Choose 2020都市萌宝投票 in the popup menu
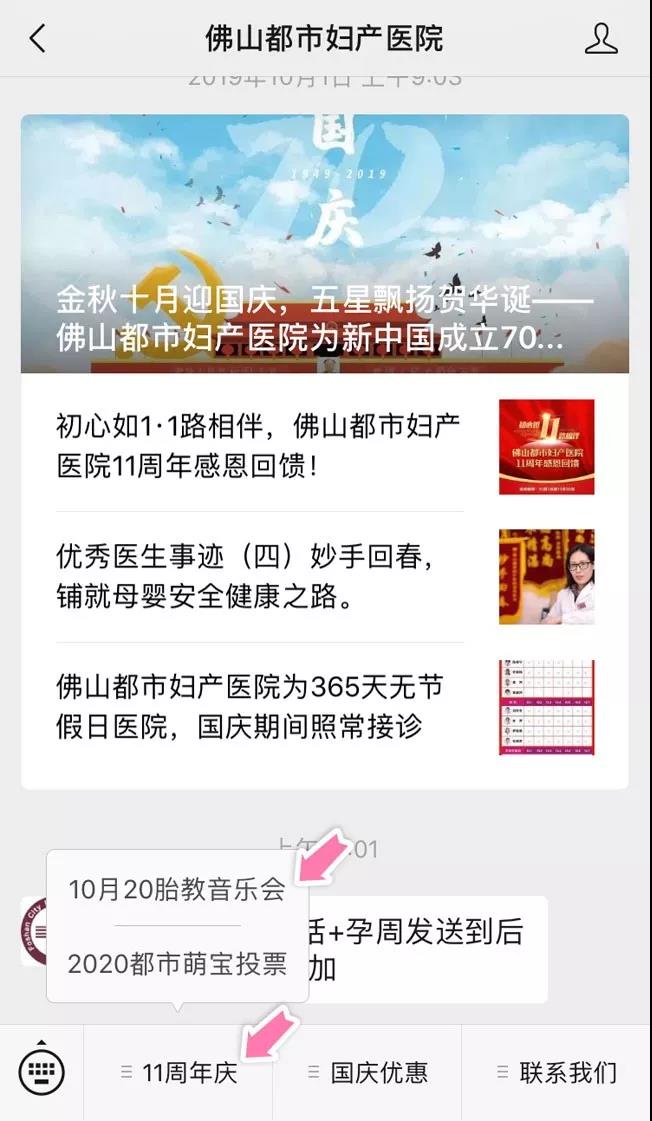The height and width of the screenshot is (1121, 652). (x=177, y=963)
